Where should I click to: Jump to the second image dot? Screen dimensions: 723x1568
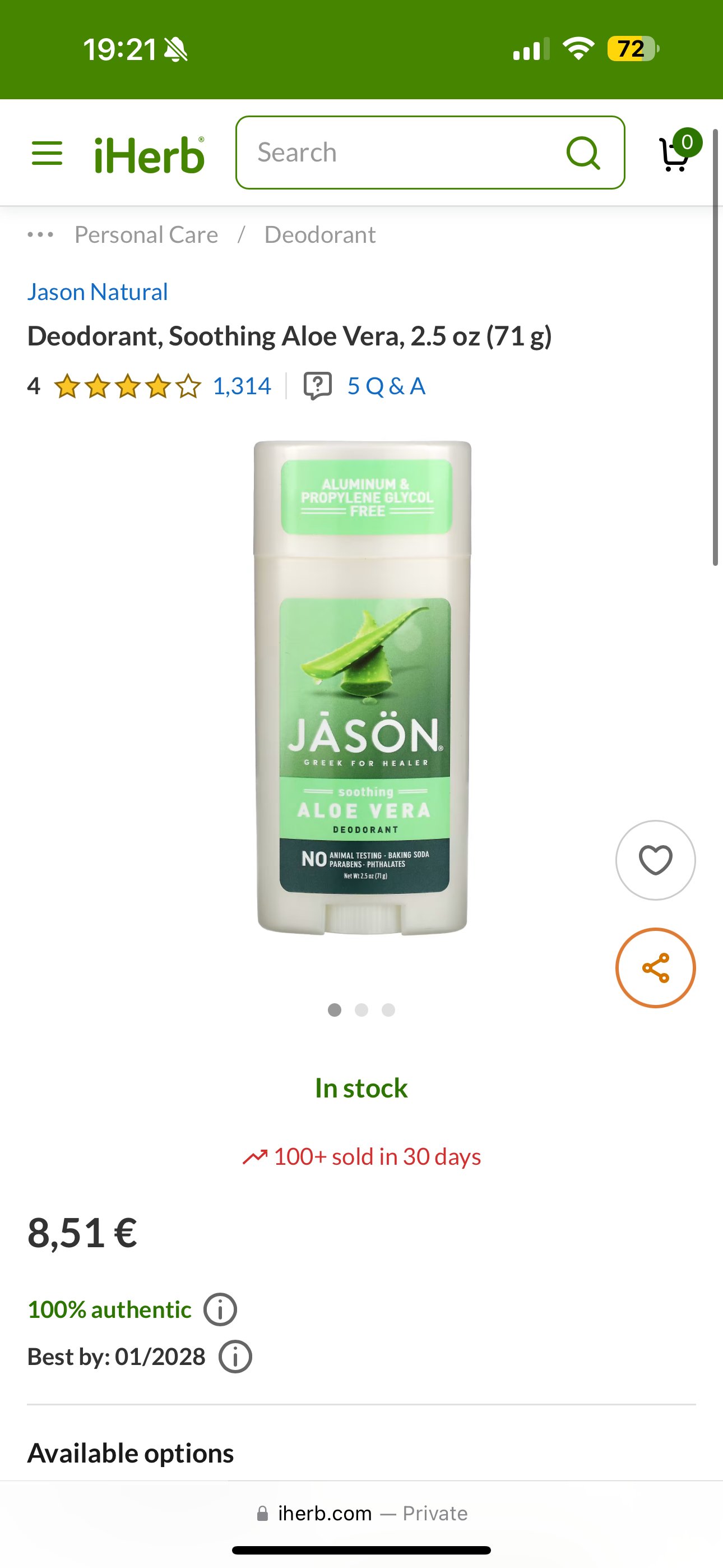pos(361,1011)
